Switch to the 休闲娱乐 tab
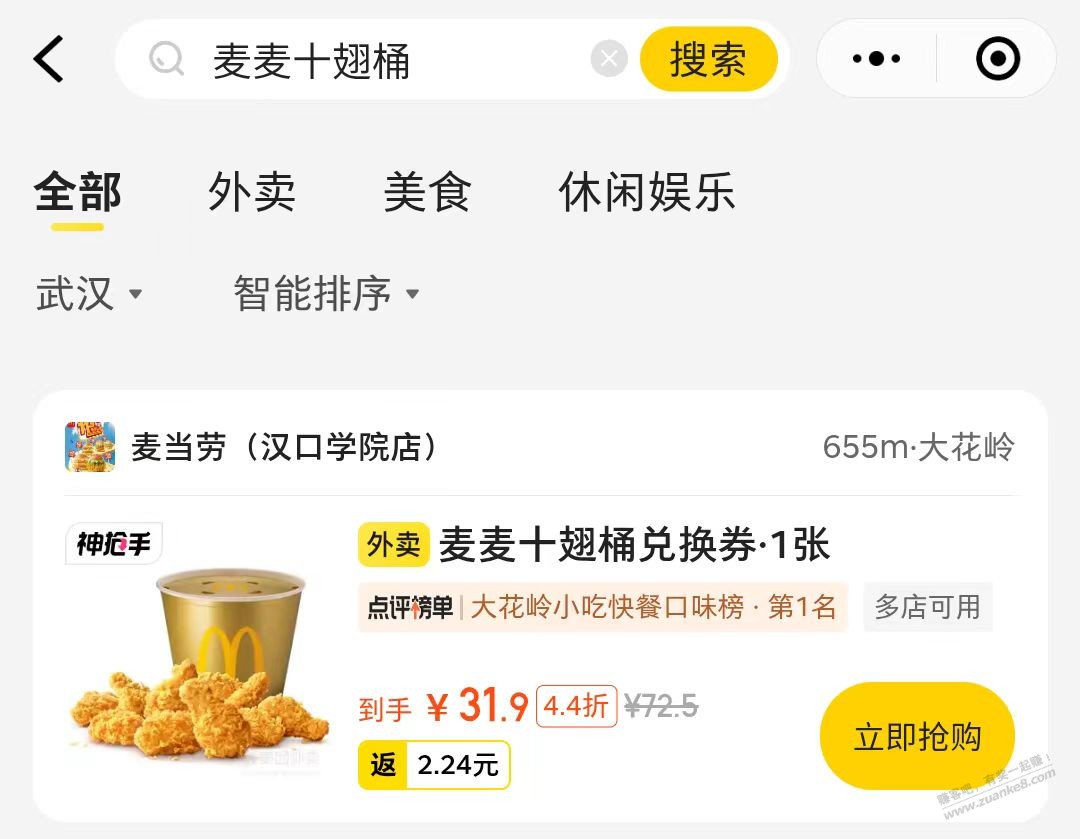The height and width of the screenshot is (839, 1080). tap(647, 192)
